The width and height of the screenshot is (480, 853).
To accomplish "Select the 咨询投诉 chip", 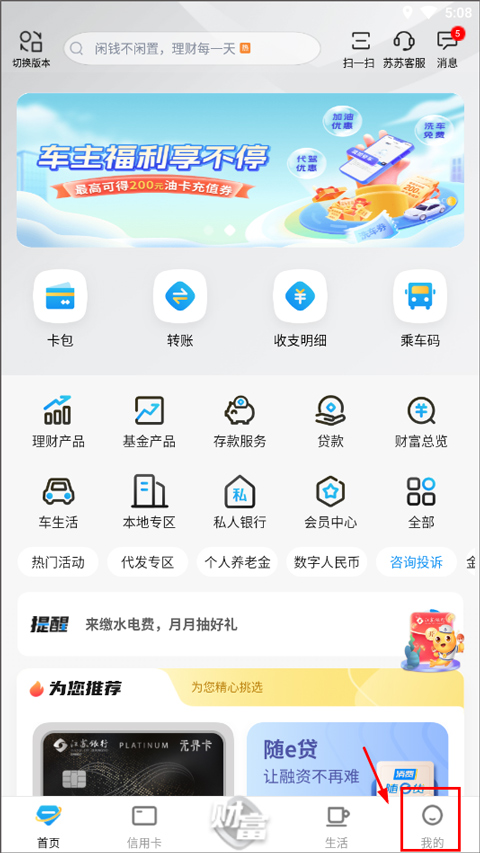I will pos(416,562).
